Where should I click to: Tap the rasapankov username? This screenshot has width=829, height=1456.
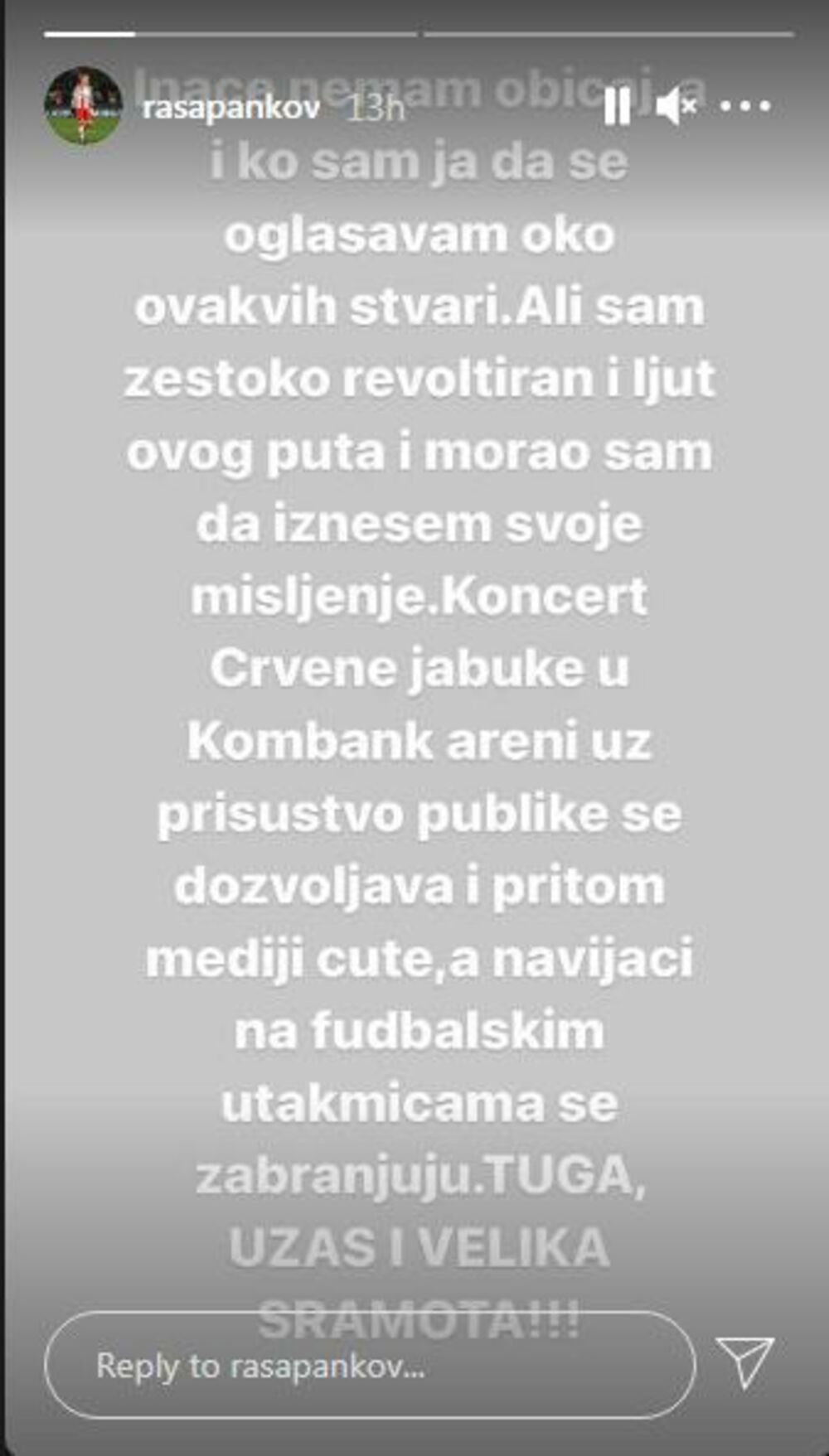pos(230,108)
